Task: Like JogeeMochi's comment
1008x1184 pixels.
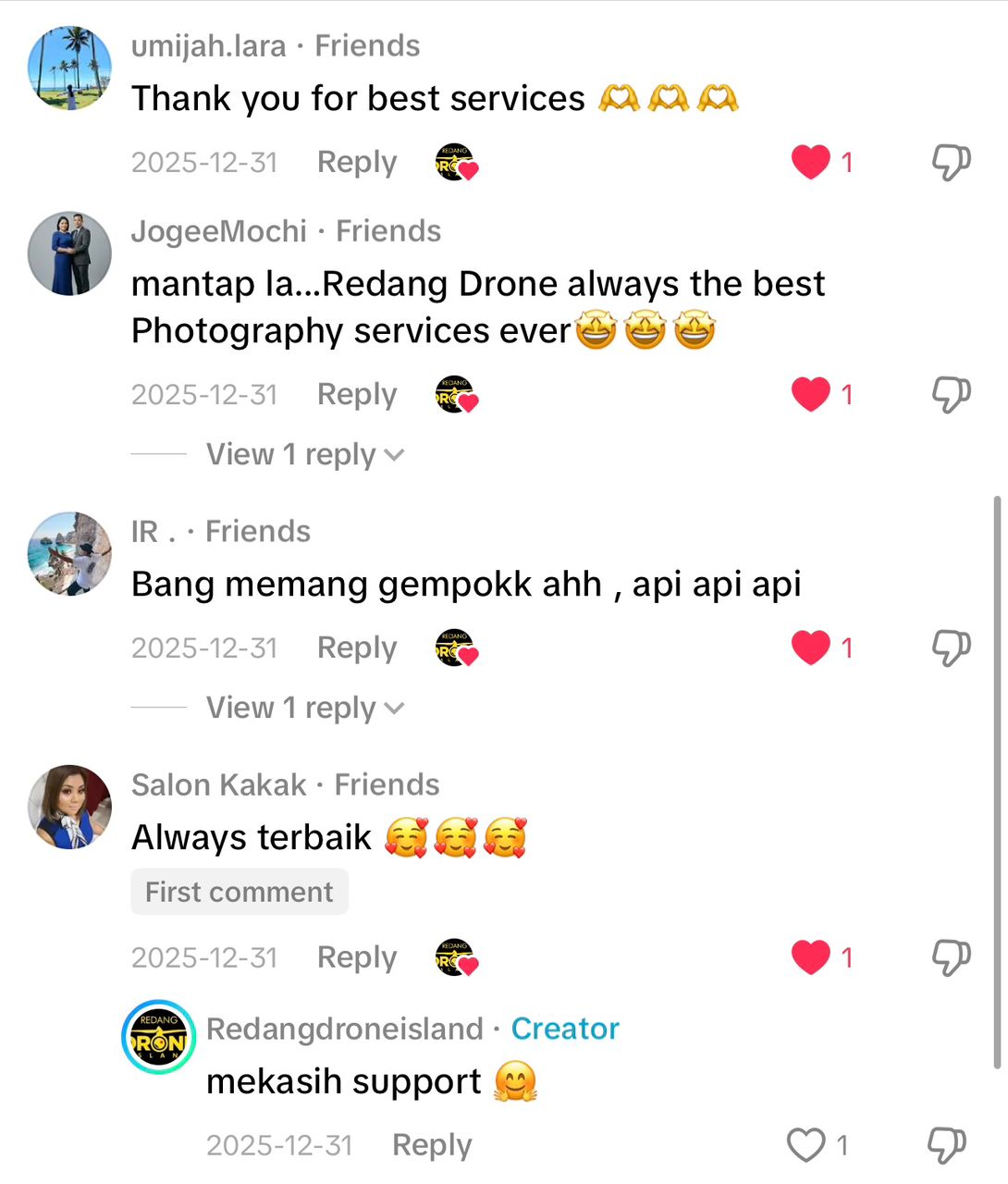Action: pos(811,394)
